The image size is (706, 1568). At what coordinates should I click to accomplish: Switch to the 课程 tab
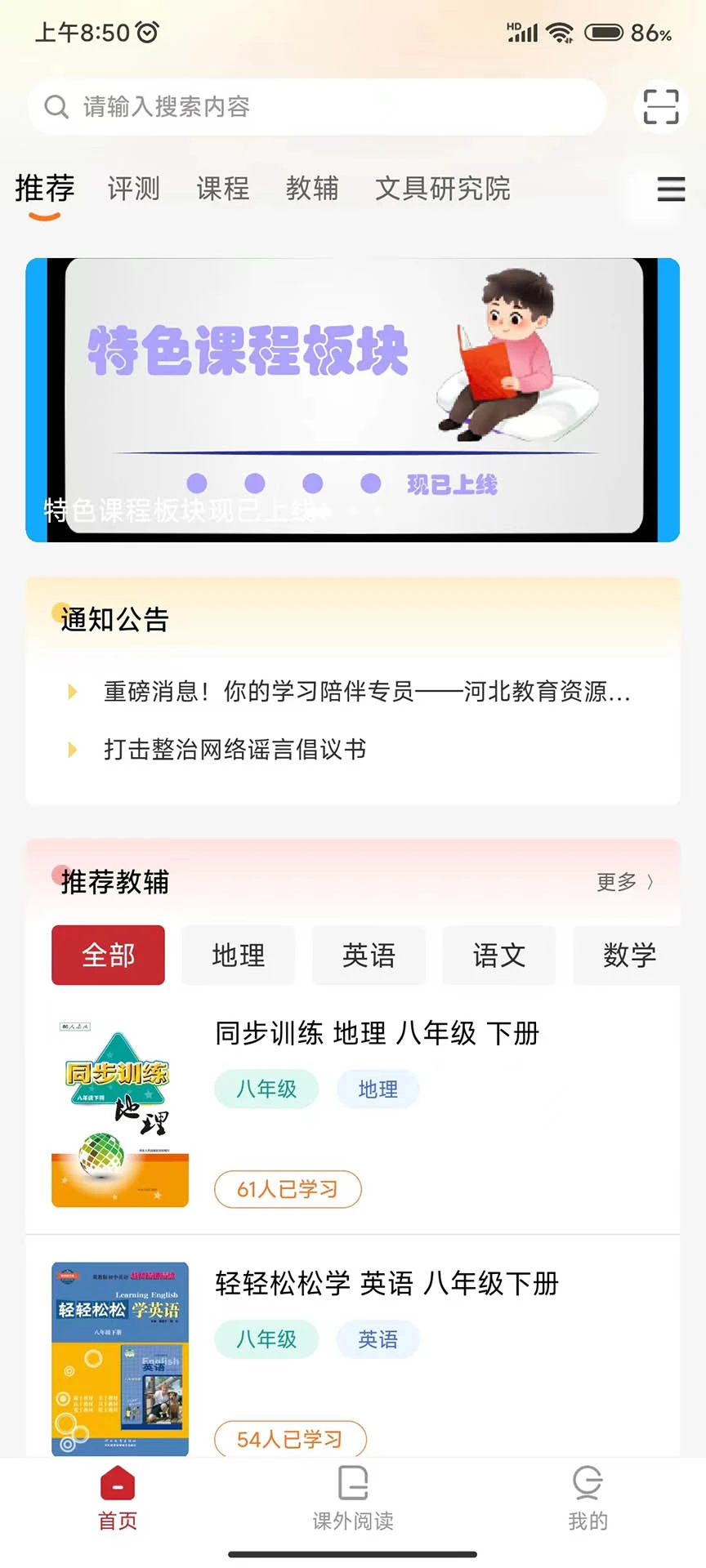222,188
